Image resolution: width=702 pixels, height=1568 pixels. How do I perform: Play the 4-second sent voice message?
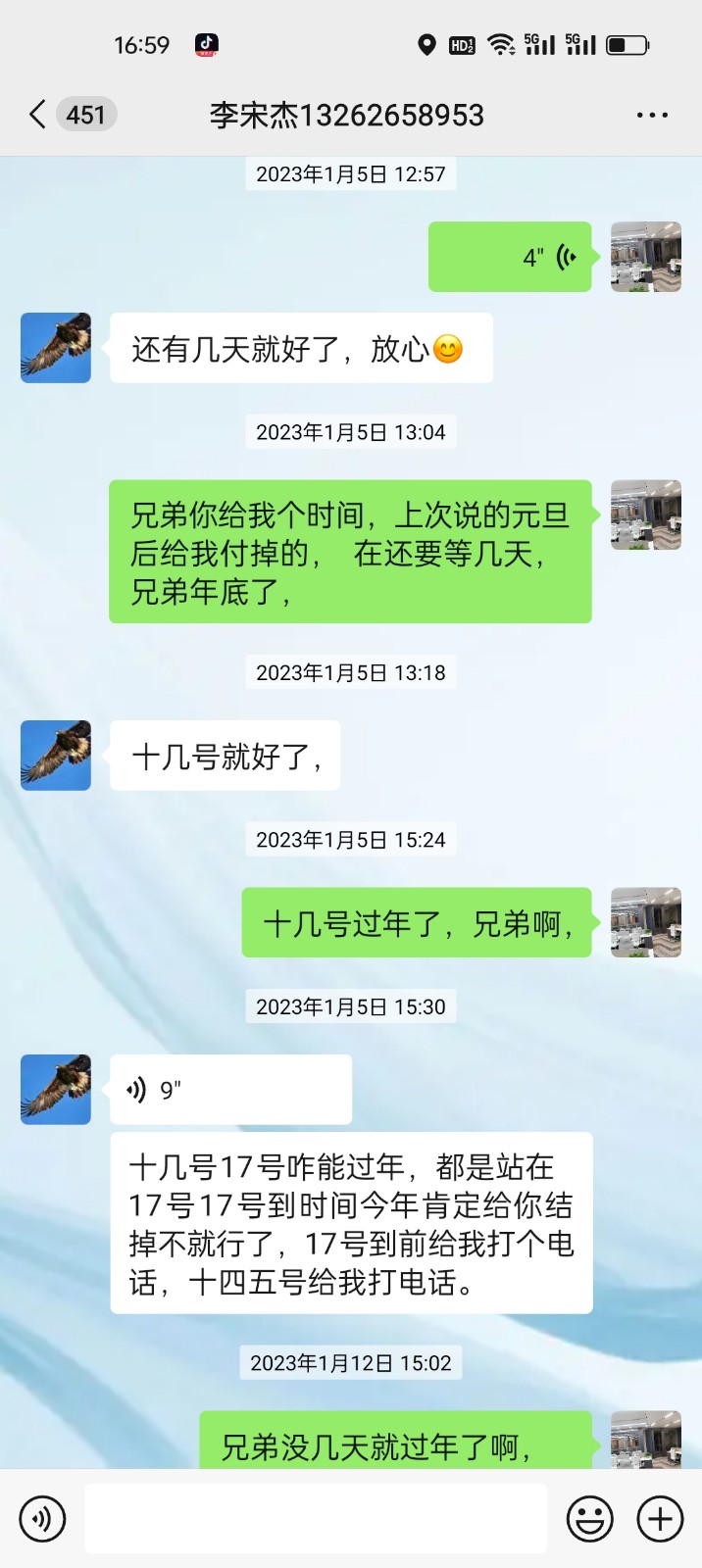pos(510,257)
